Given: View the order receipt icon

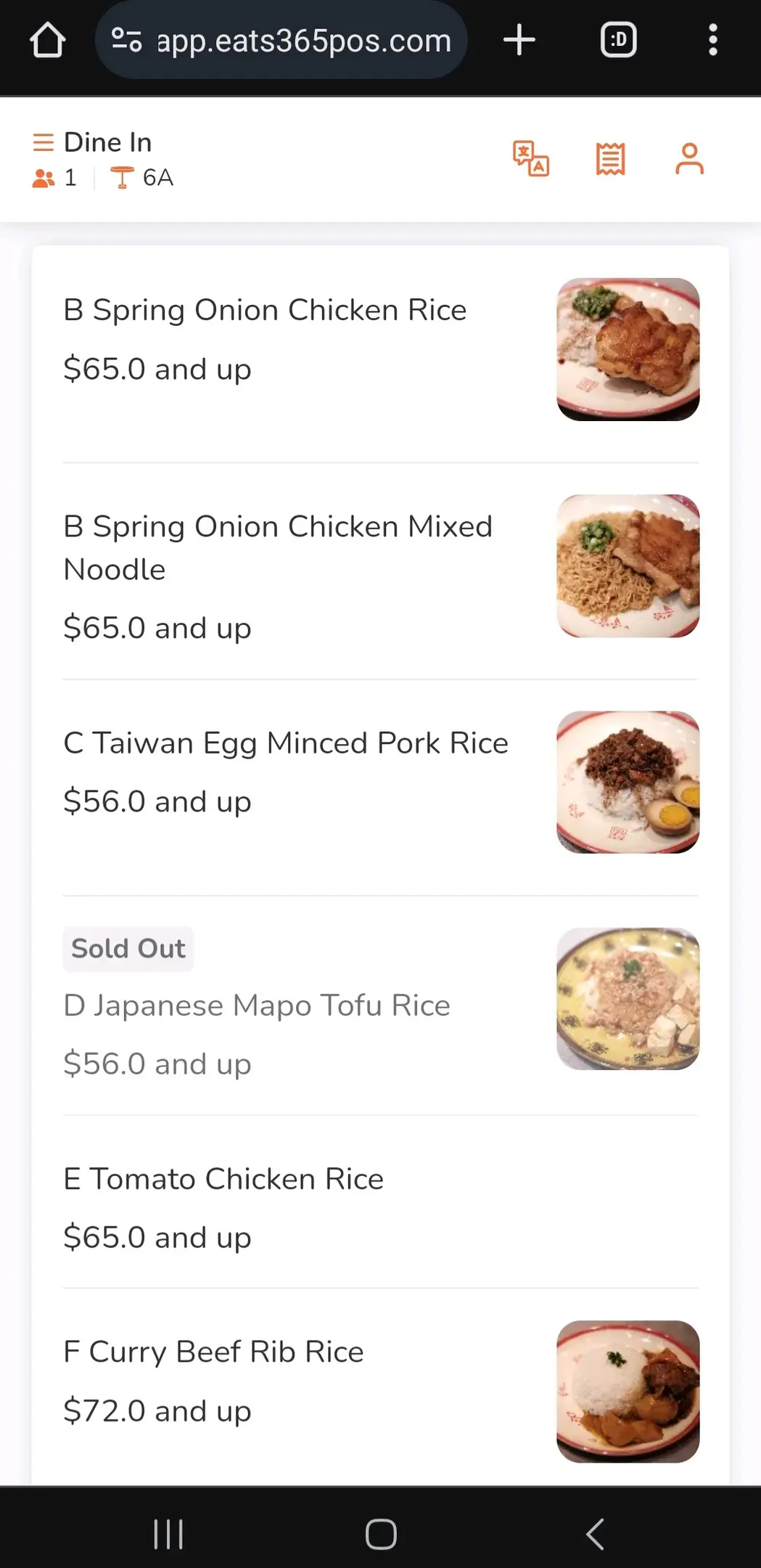Looking at the screenshot, I should pyautogui.click(x=610, y=159).
